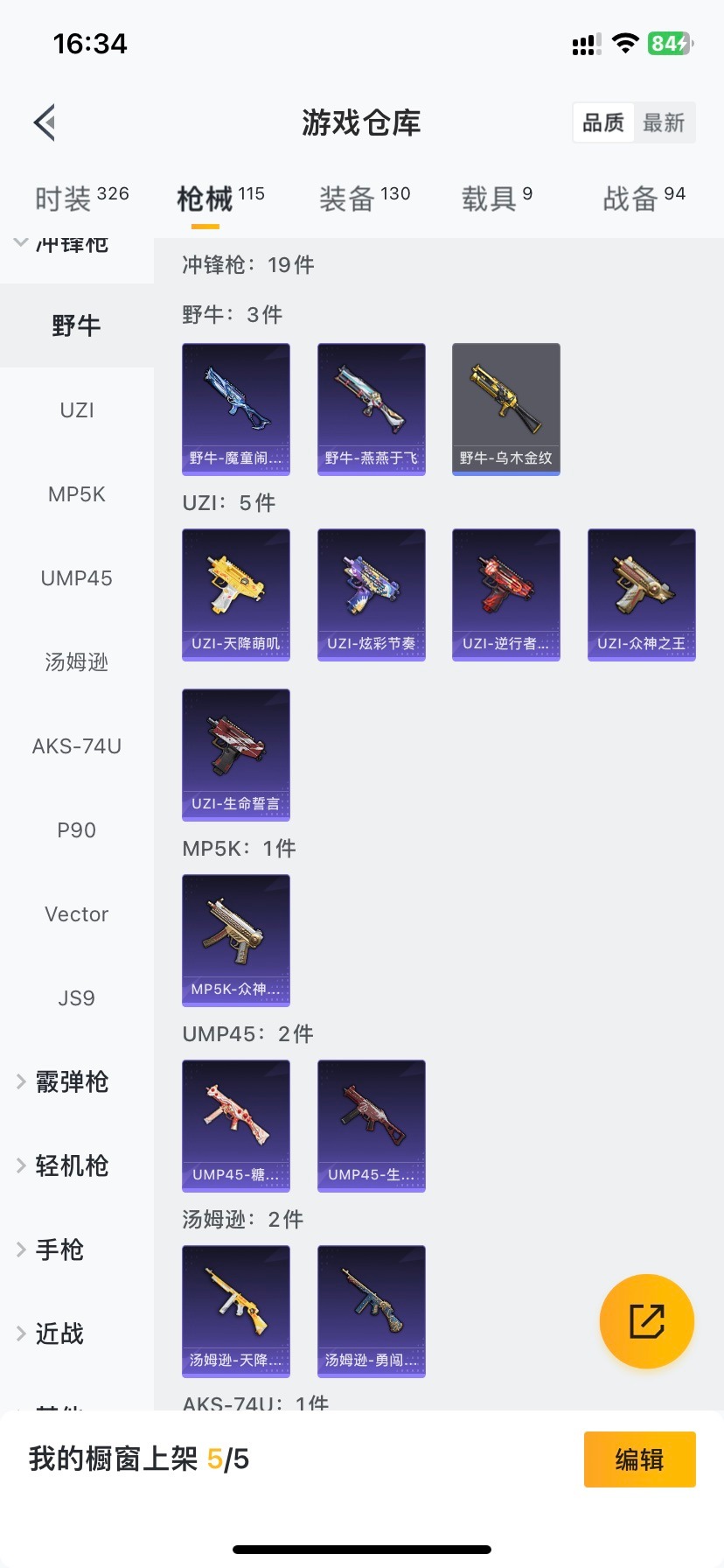Select UZI in the side list
This screenshot has width=724, height=1568.
point(77,410)
